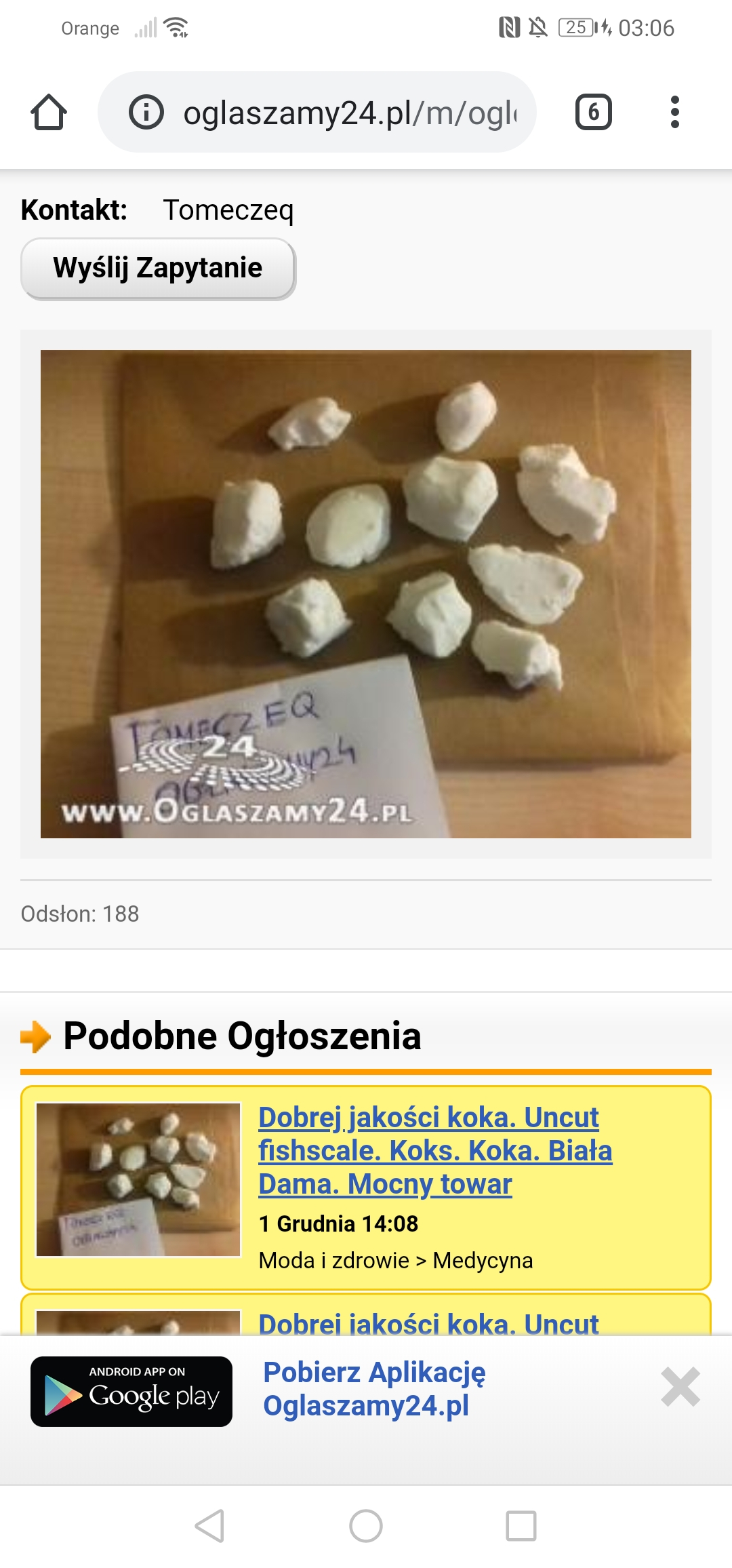The height and width of the screenshot is (1568, 732).
Task: Open the browser overflow menu
Action: click(x=674, y=112)
